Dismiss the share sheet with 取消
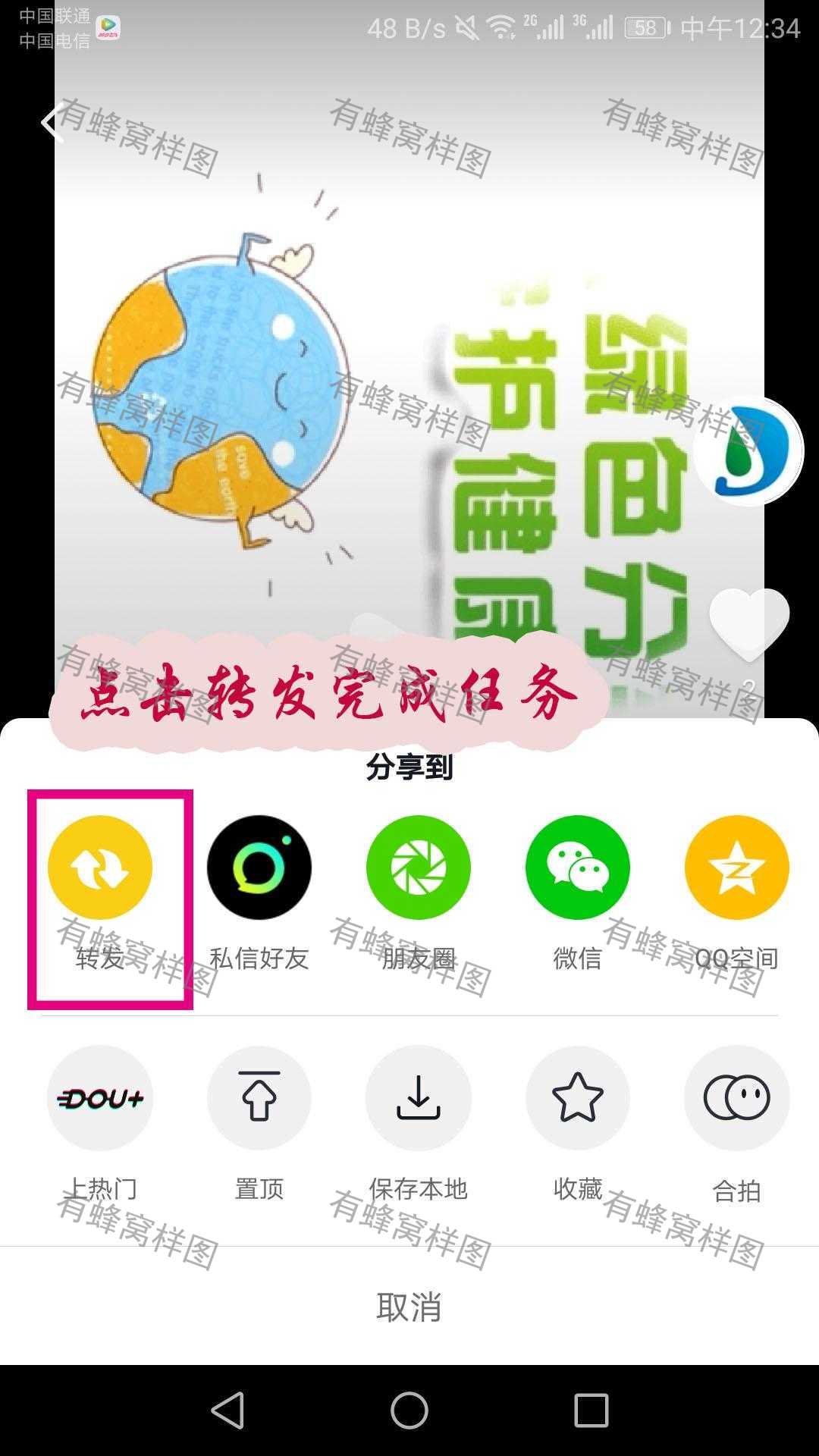 tap(409, 1307)
